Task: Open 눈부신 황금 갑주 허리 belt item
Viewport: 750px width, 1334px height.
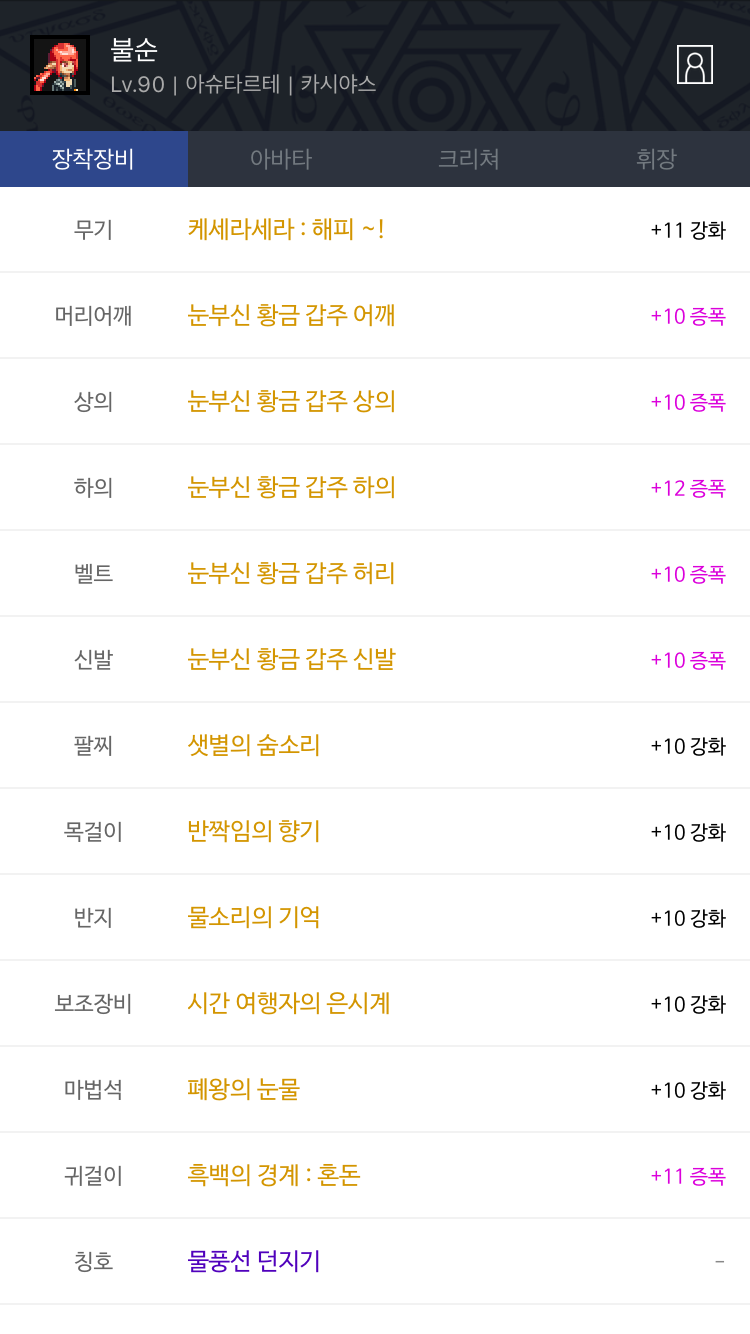Action: [x=291, y=574]
